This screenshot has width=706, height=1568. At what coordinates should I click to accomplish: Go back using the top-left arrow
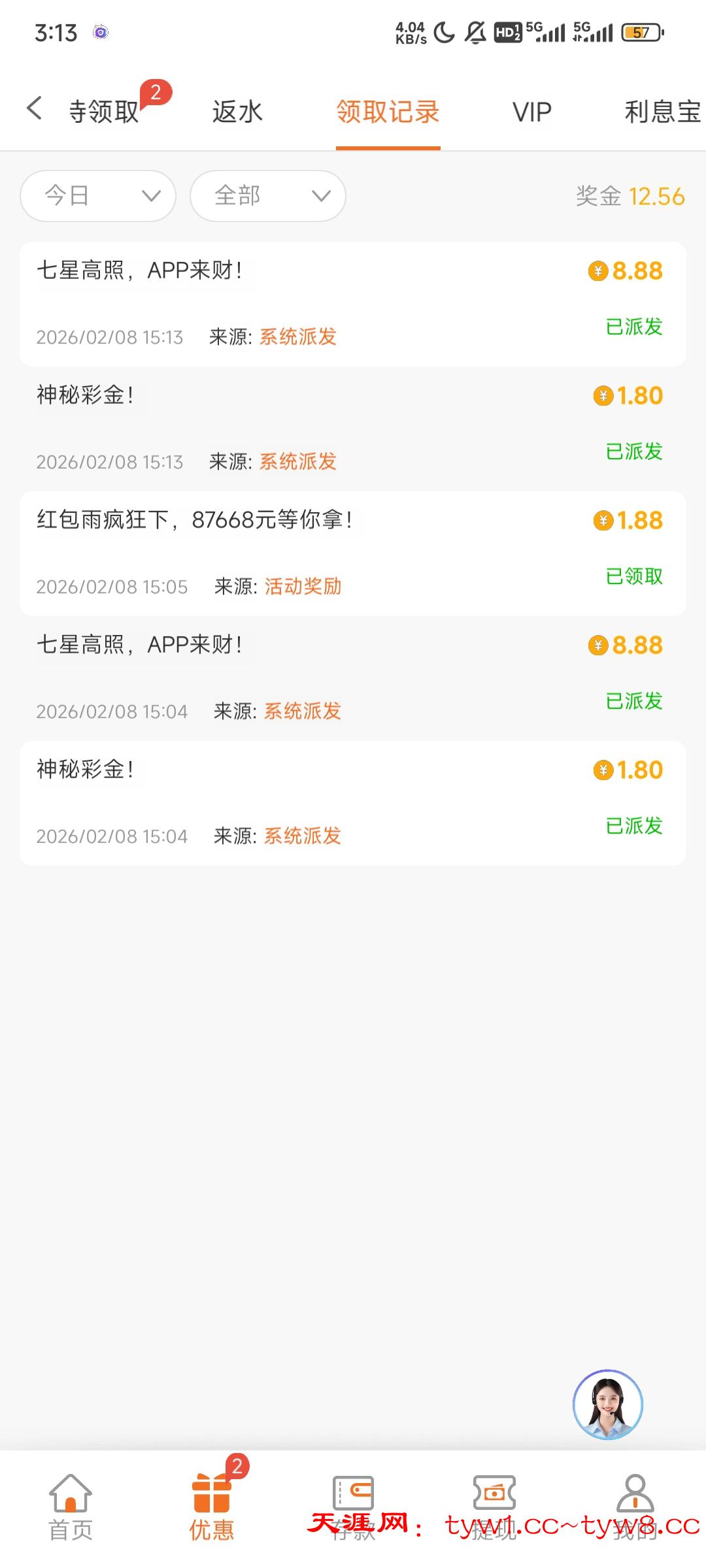tap(35, 109)
